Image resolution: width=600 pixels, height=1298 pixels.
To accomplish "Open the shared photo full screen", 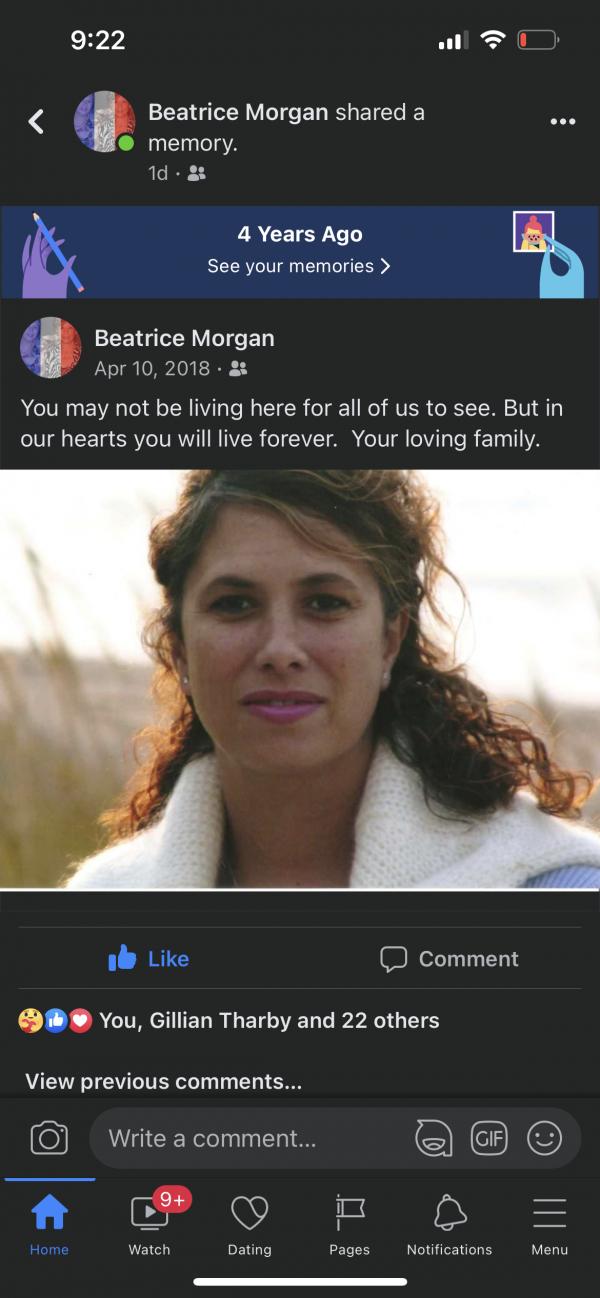I will coord(300,679).
